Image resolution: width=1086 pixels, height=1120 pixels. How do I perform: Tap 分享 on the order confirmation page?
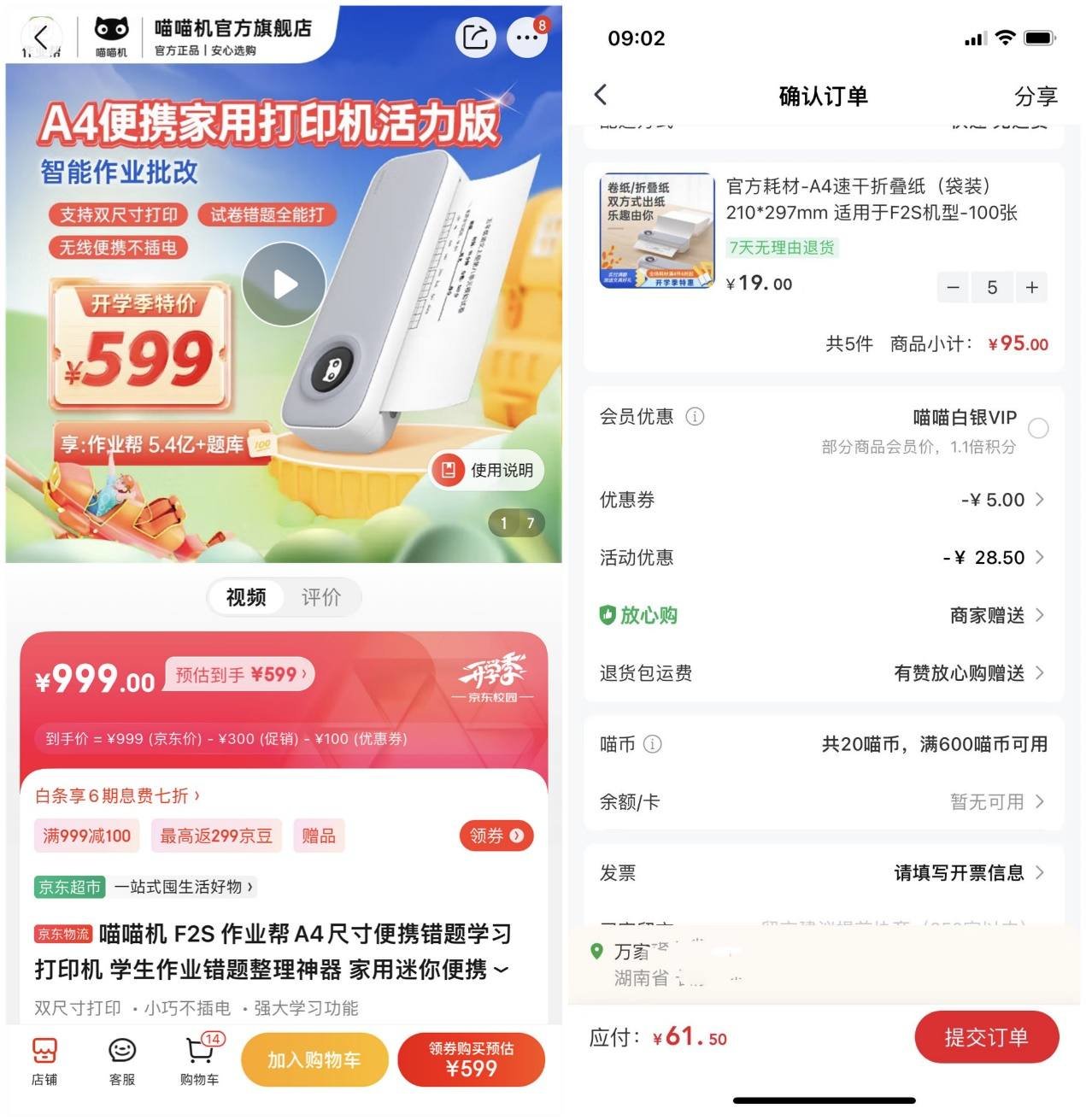[1036, 97]
